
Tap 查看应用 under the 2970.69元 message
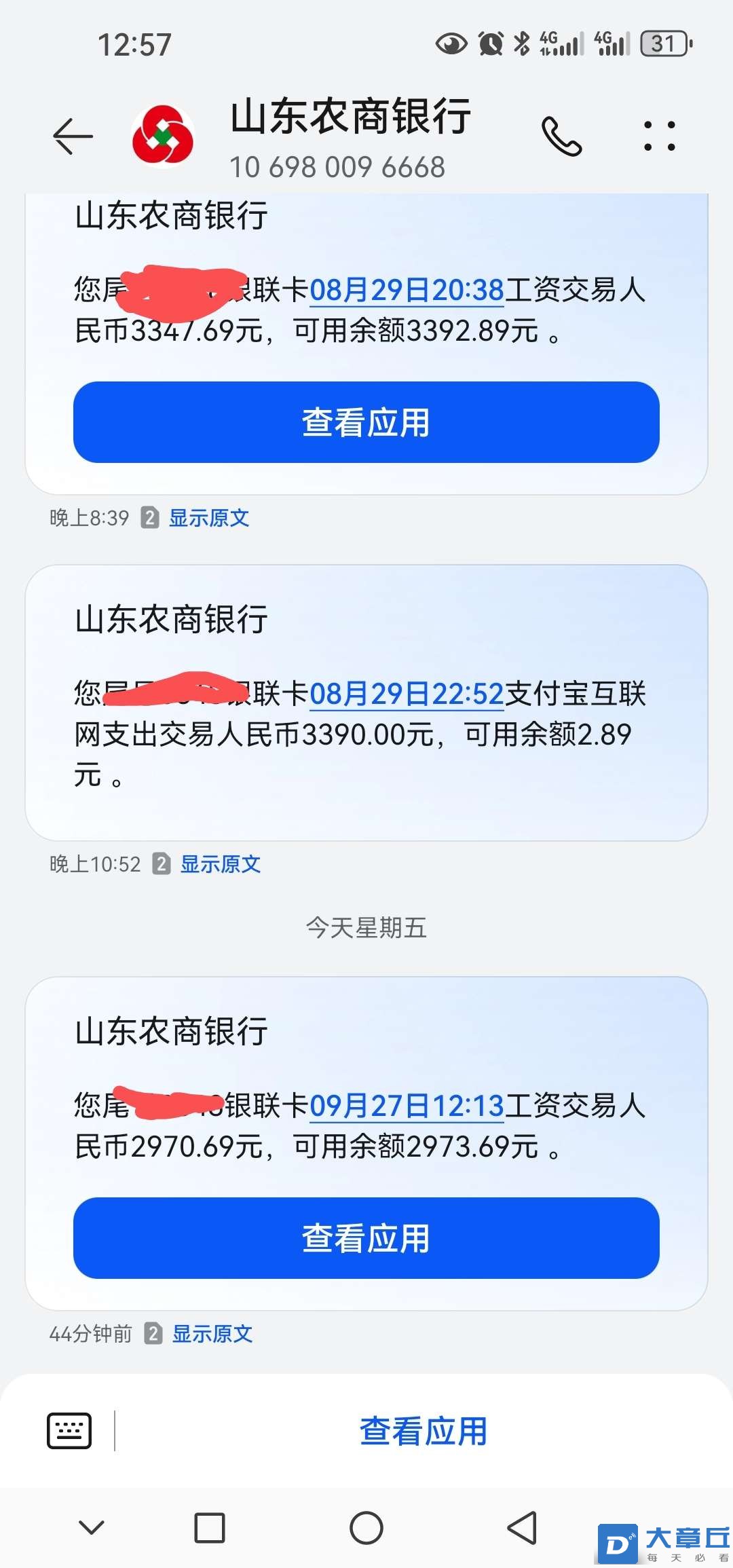pos(366,1238)
